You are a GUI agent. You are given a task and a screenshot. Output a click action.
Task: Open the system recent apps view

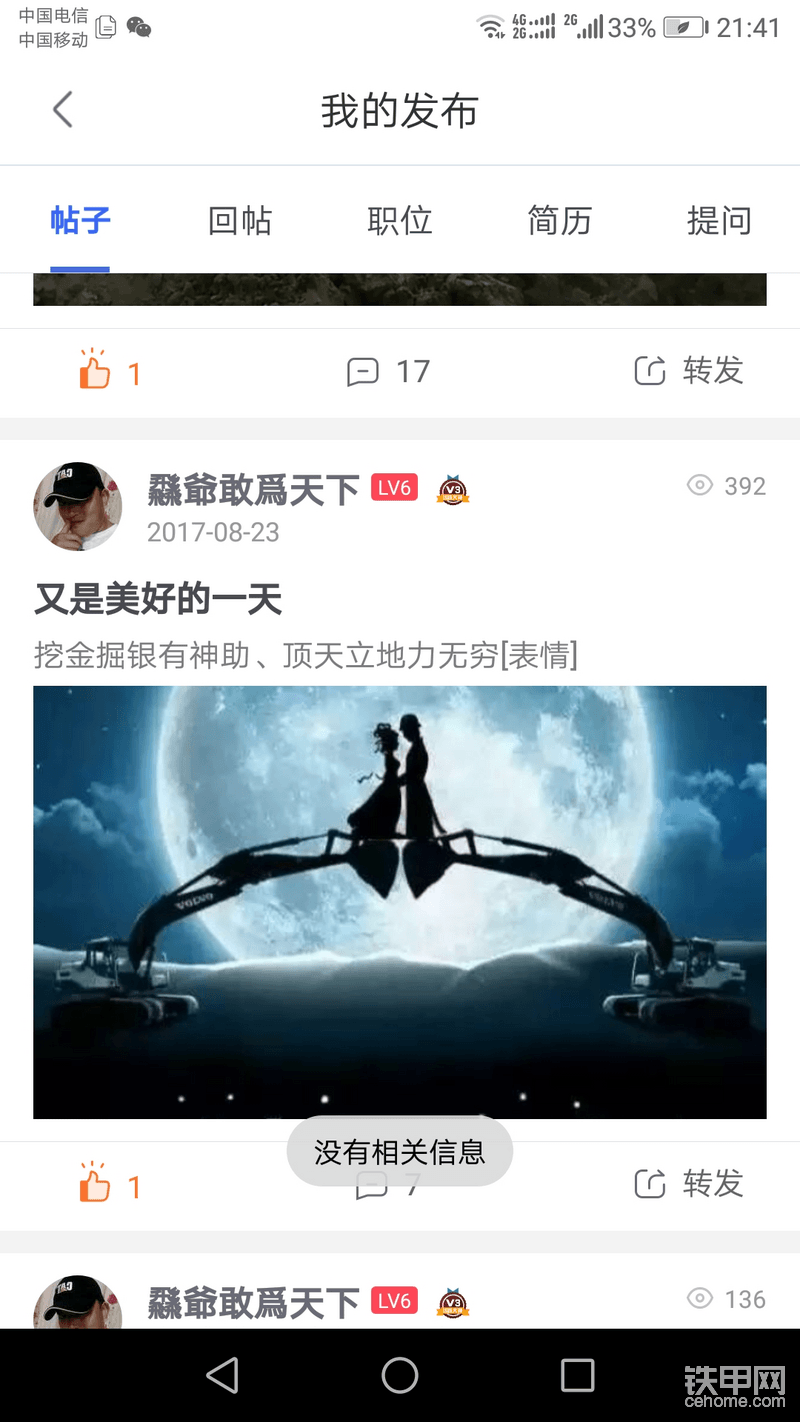click(x=577, y=1376)
